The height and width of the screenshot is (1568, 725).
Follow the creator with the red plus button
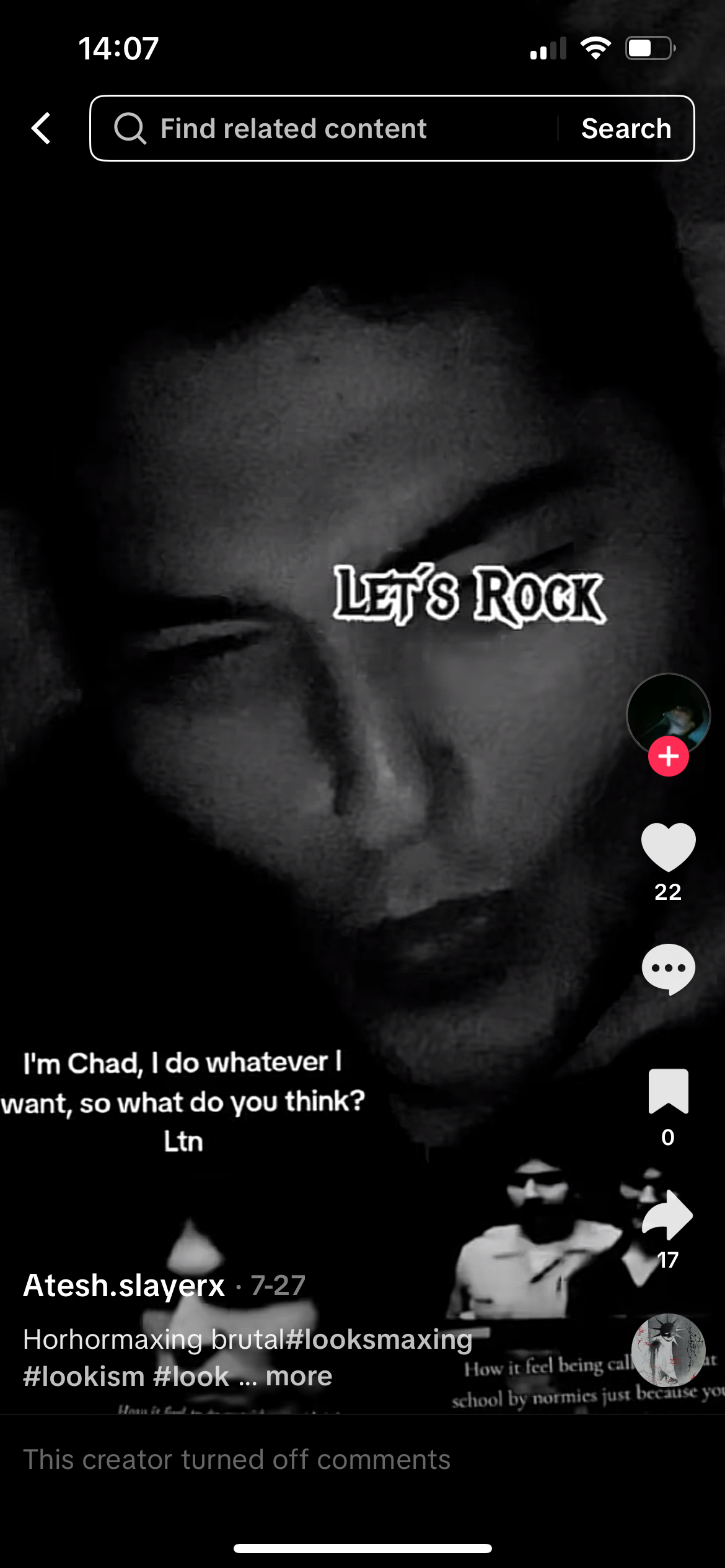coord(668,756)
